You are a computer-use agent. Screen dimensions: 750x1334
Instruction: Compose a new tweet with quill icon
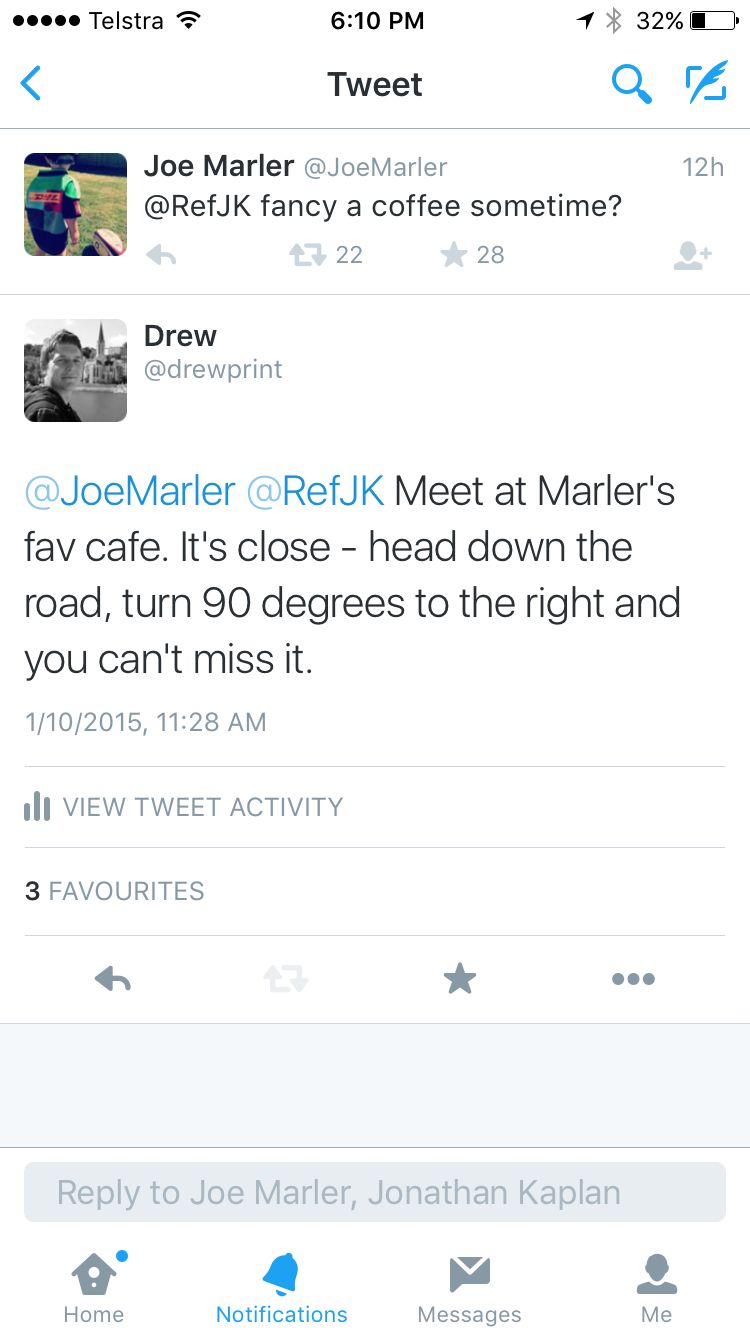click(706, 84)
